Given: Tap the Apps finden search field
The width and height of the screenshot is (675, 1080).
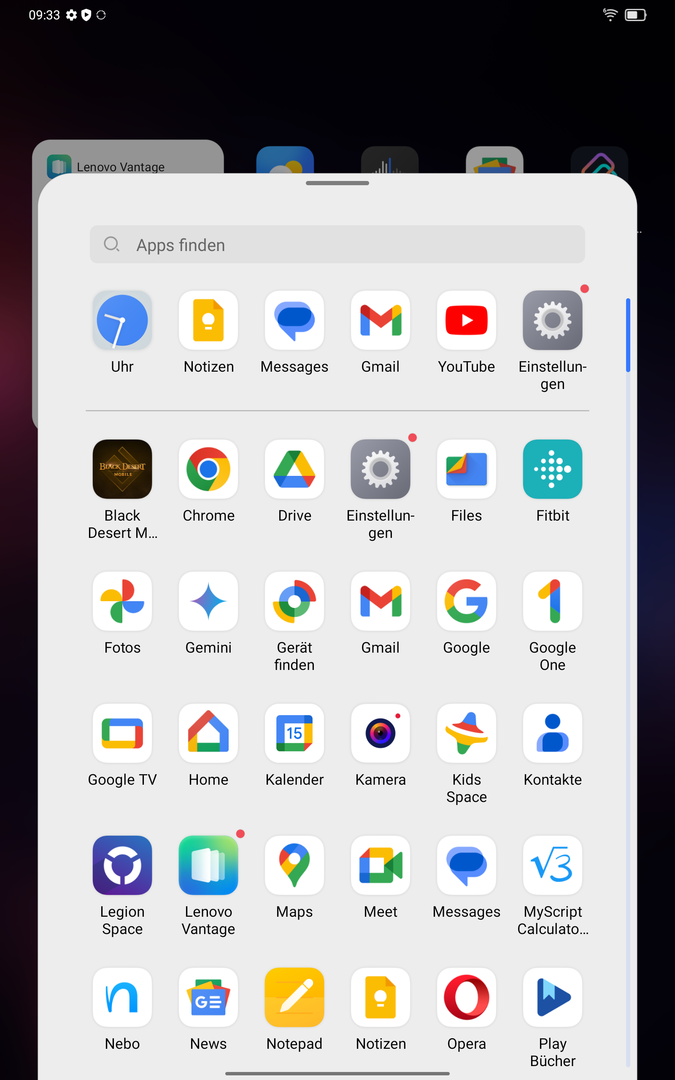Looking at the screenshot, I should [x=337, y=245].
